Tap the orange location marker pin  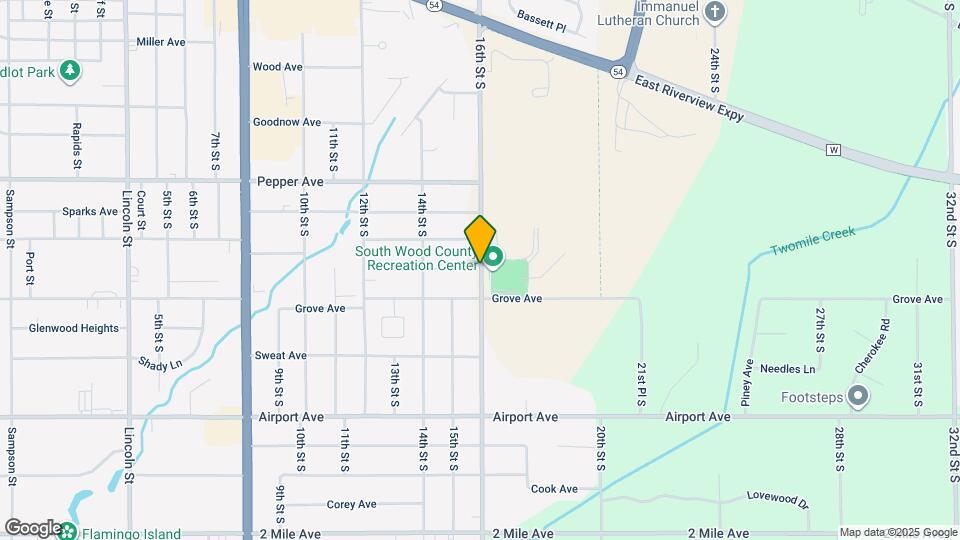481,238
